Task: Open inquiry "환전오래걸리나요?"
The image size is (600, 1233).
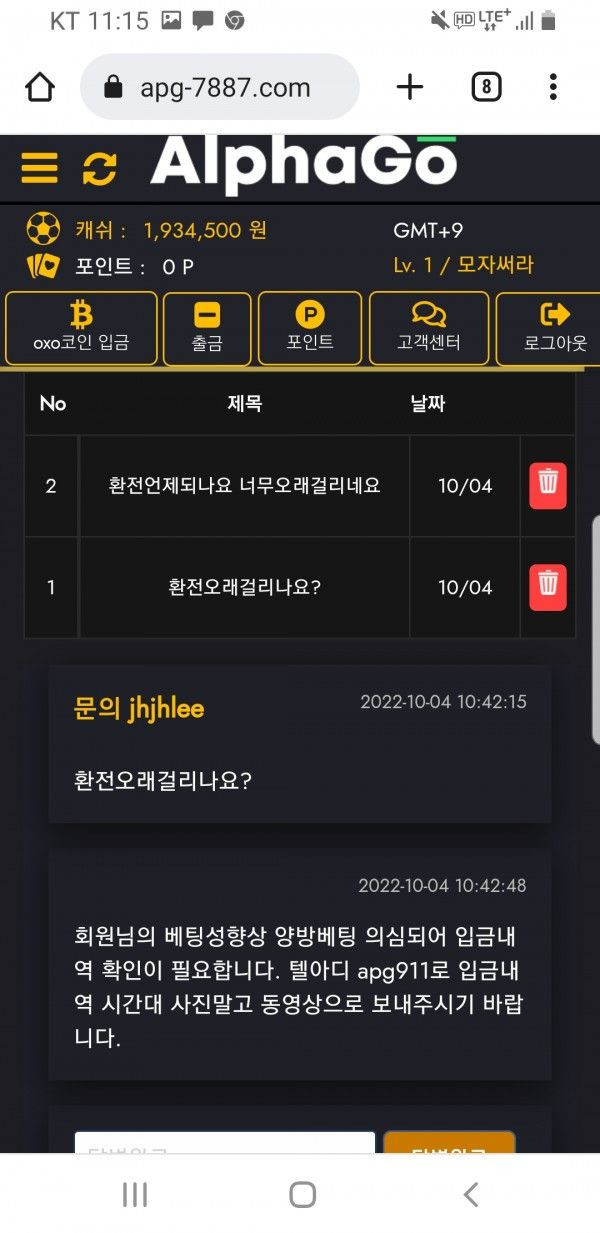Action: (x=244, y=587)
